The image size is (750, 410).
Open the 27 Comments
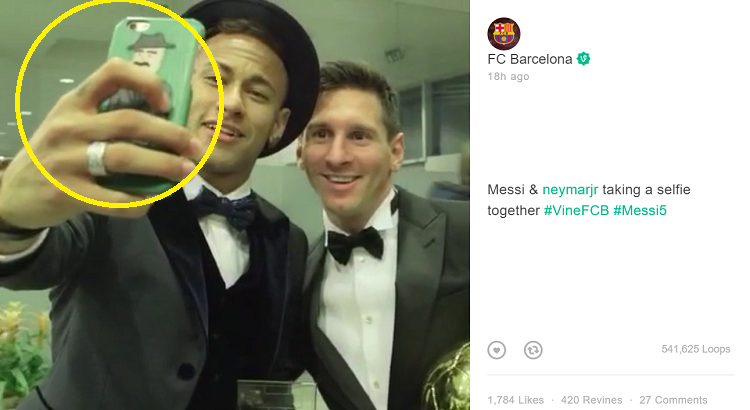coord(673,400)
